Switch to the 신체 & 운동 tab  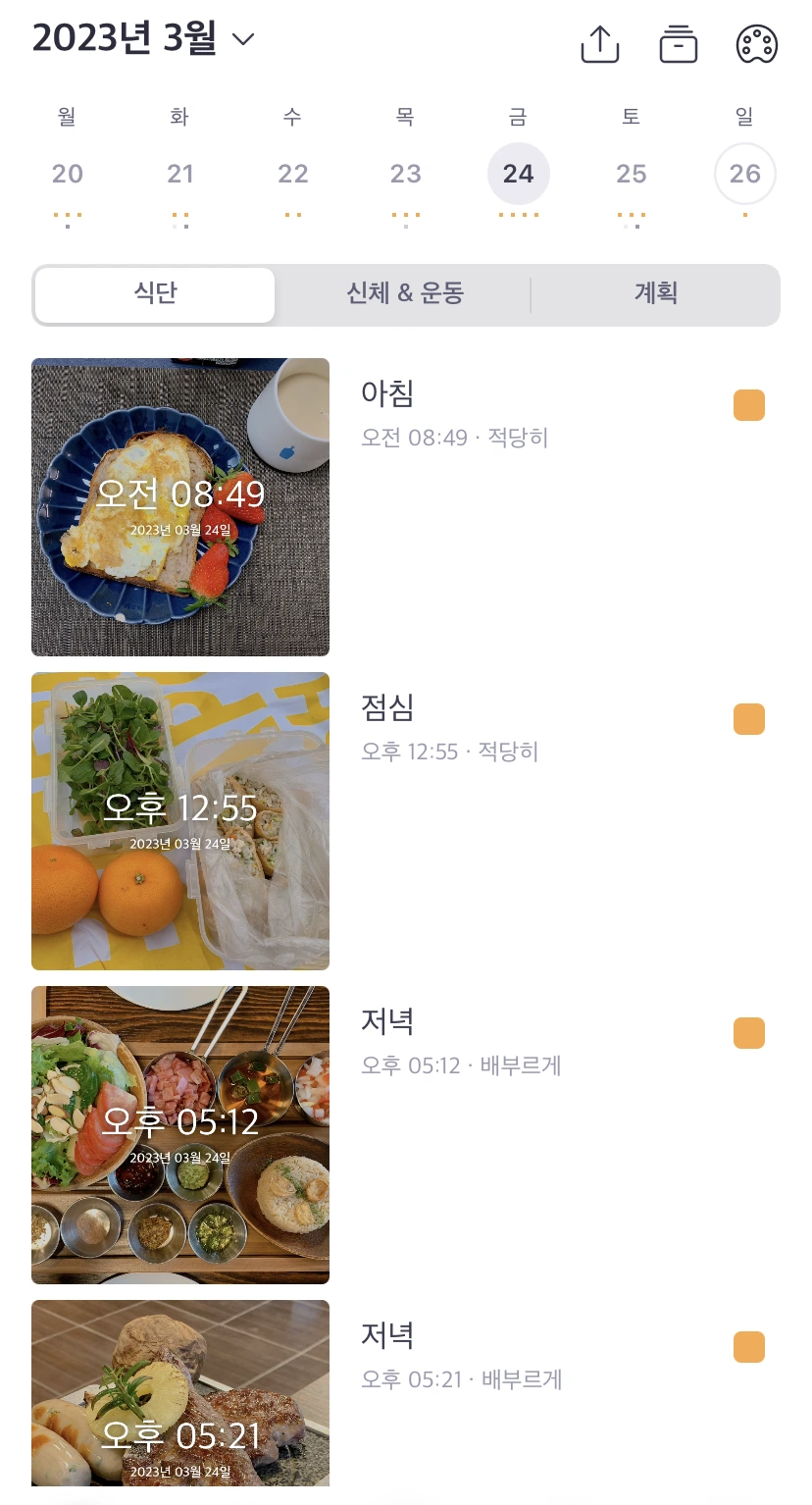(405, 294)
